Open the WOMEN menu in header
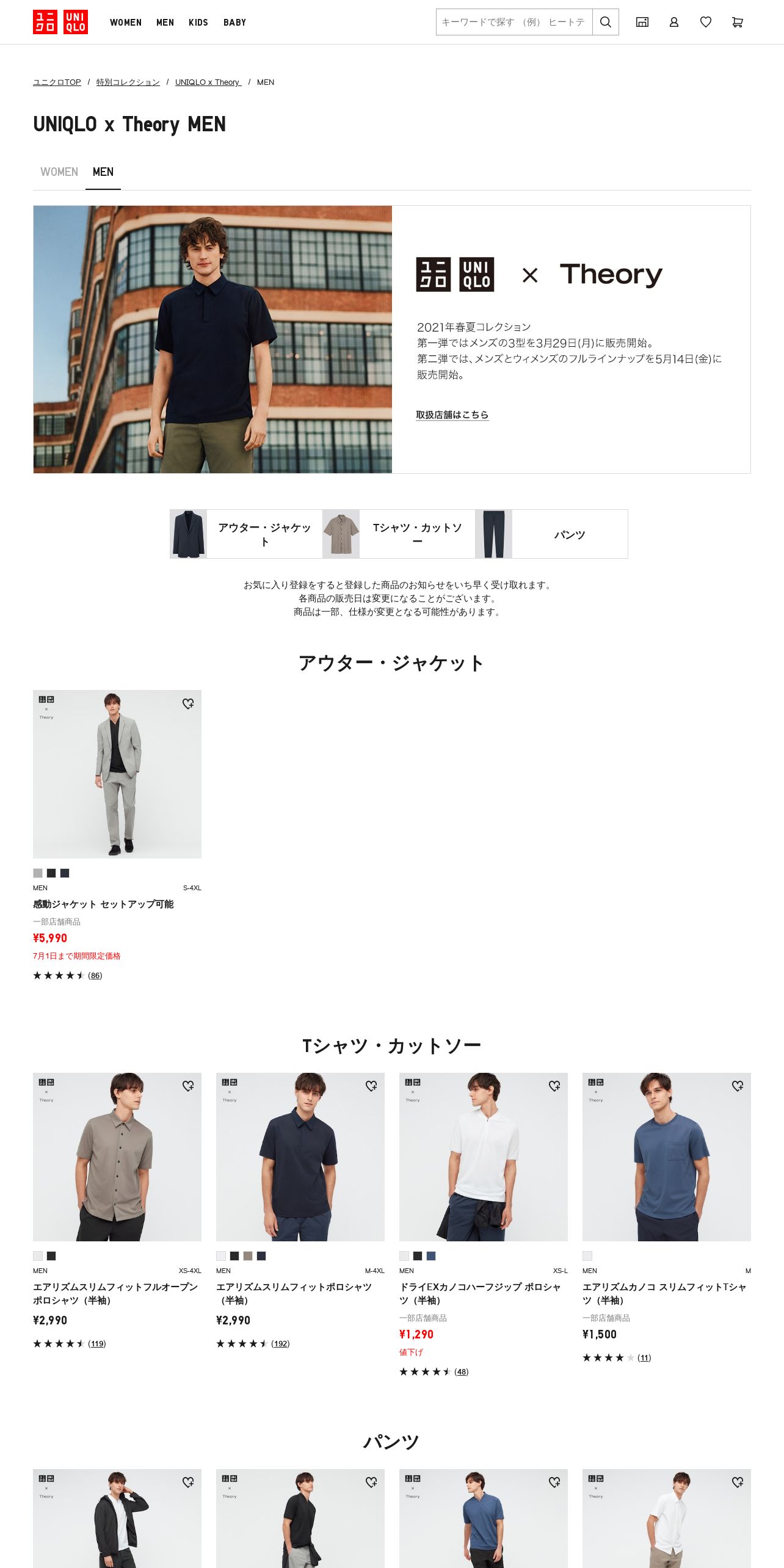This screenshot has width=784, height=1568. (x=126, y=23)
